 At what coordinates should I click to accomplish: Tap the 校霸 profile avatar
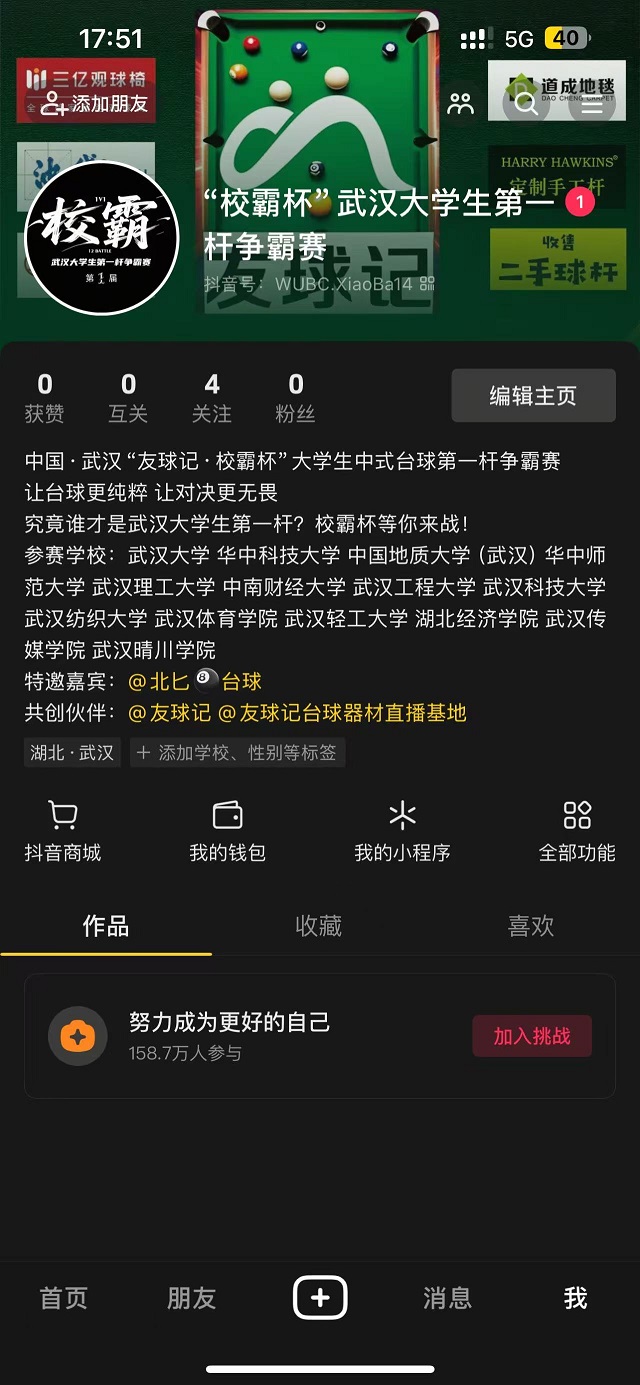[101, 238]
